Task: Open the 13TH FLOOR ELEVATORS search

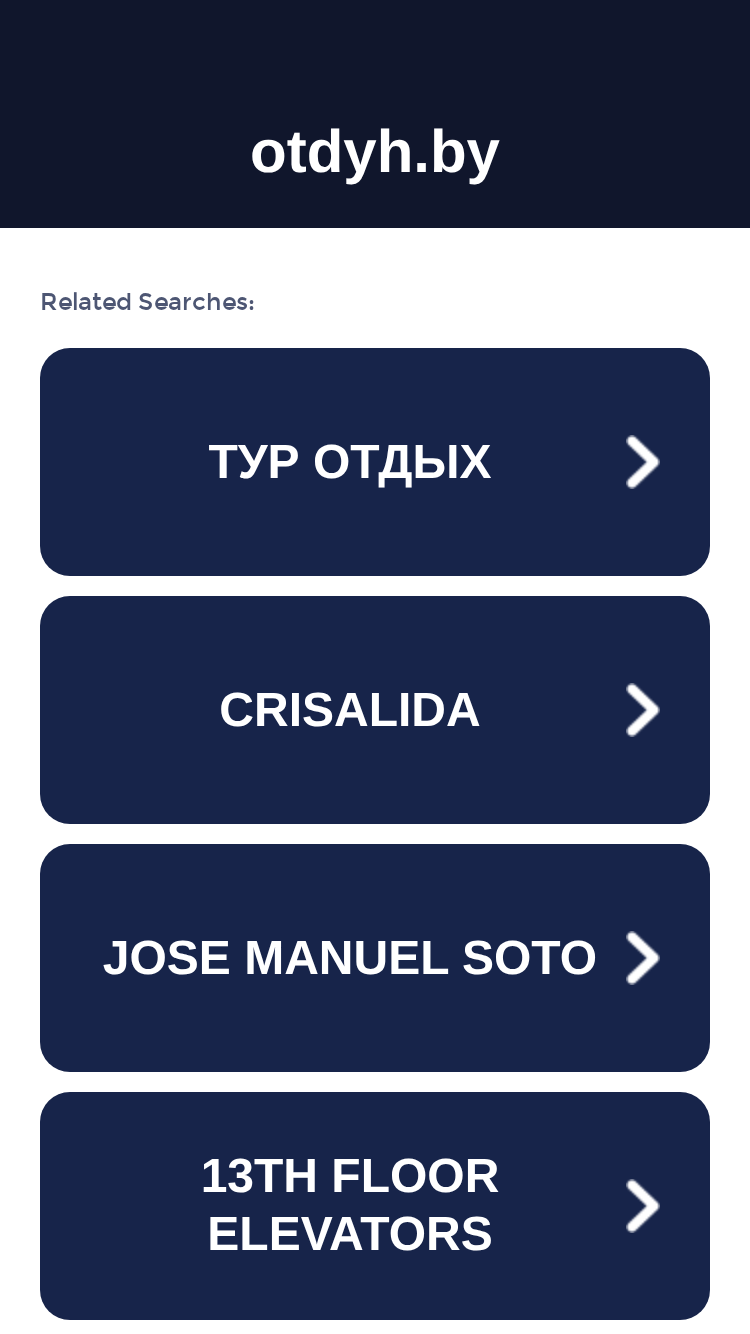Action: click(x=375, y=1206)
